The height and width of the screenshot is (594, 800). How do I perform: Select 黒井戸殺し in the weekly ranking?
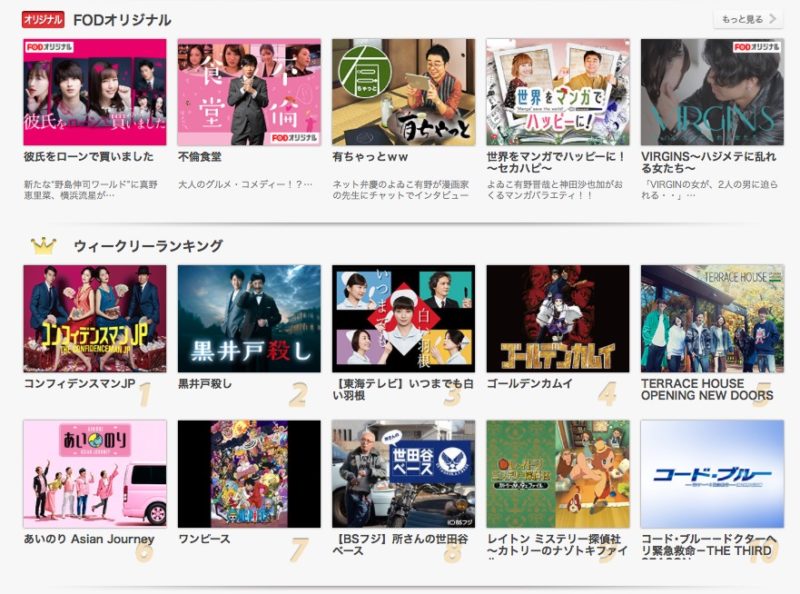coord(249,318)
